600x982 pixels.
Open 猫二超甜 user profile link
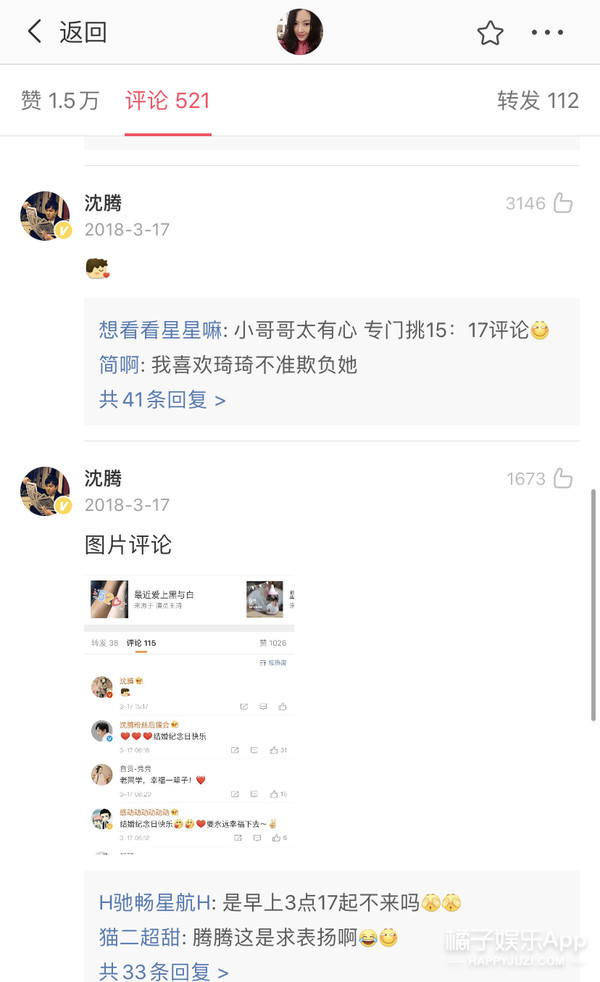tap(140, 937)
